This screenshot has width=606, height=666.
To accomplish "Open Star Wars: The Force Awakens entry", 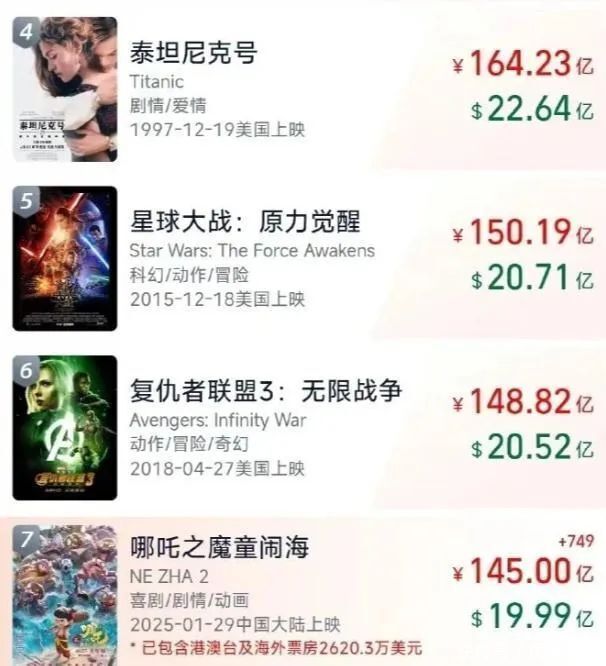I will (245, 222).
